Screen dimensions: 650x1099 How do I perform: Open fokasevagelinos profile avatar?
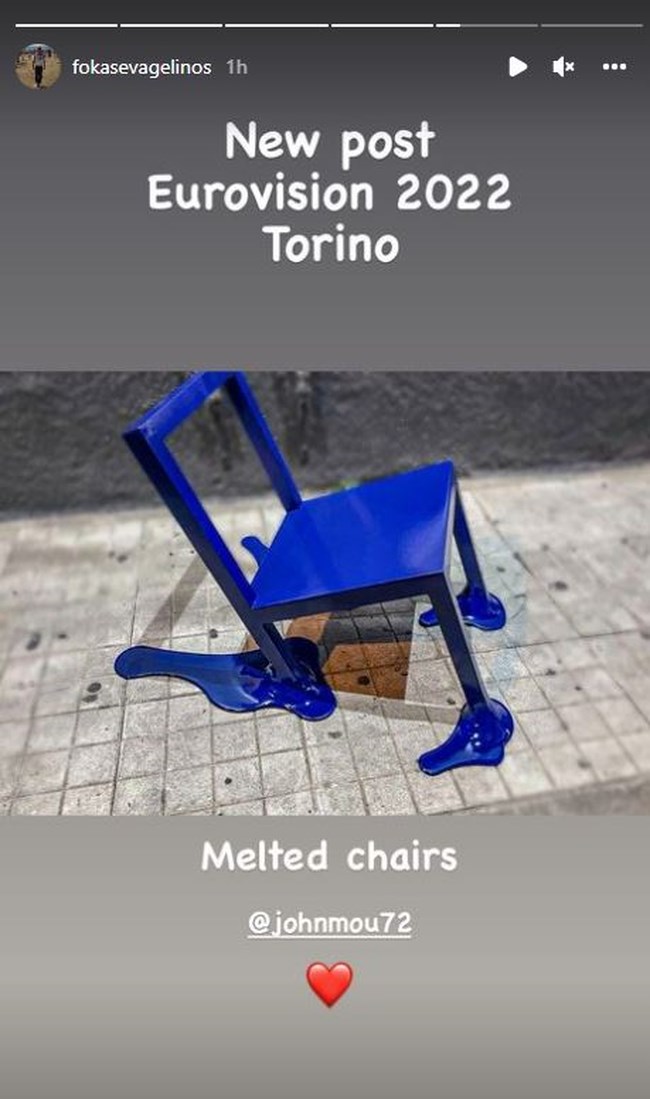click(38, 67)
